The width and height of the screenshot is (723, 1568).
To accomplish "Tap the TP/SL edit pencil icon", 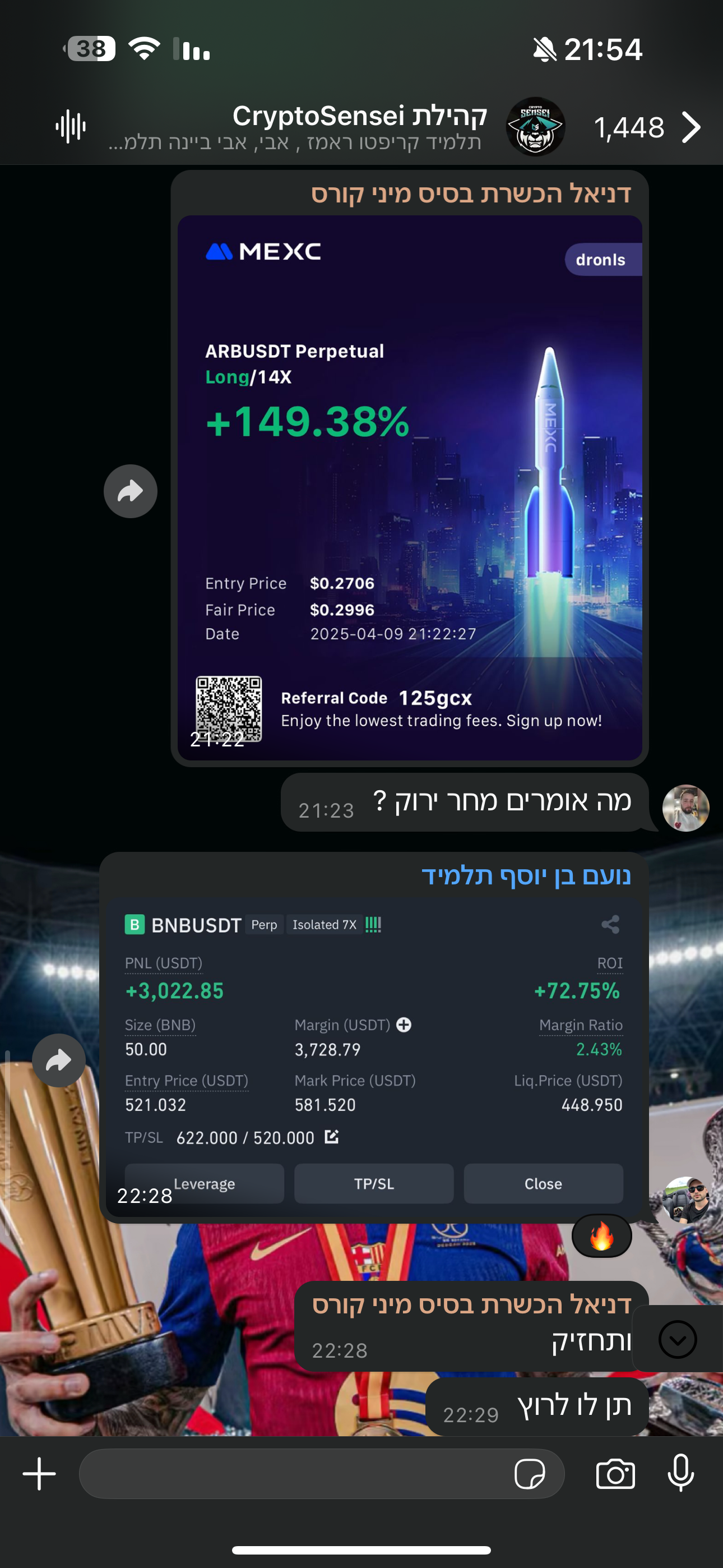I will pos(332,1137).
